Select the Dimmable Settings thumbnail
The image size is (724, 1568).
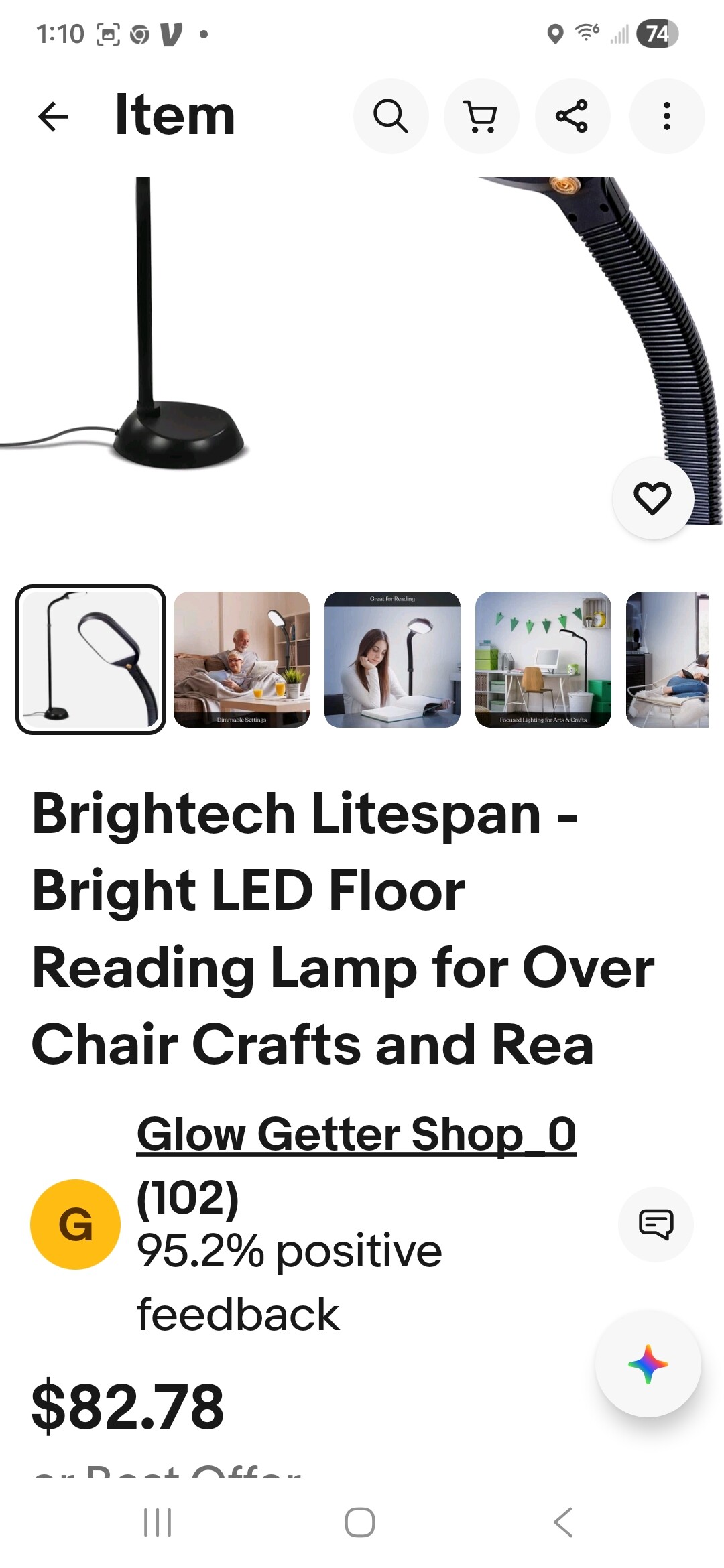coord(241,659)
